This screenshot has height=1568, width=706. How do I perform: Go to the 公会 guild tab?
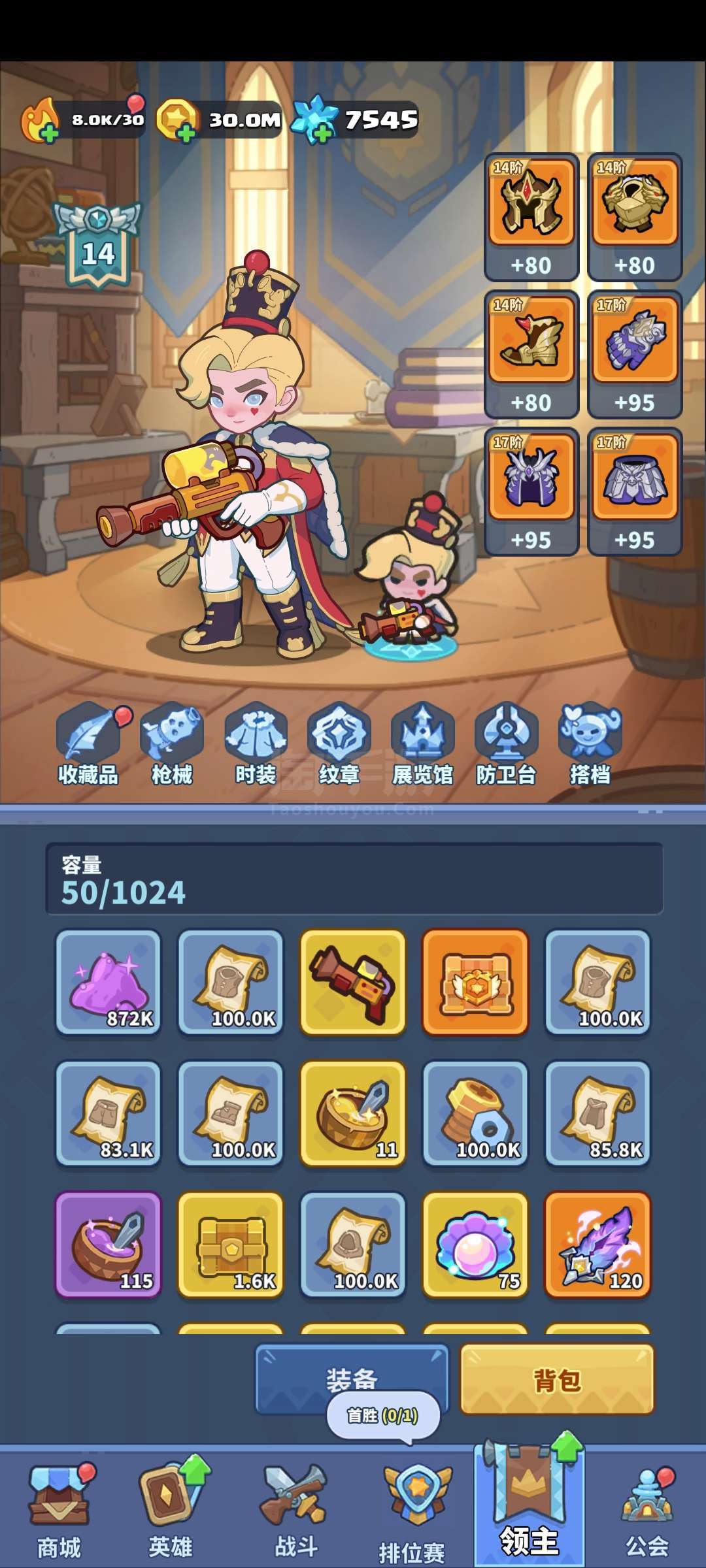click(647, 1511)
